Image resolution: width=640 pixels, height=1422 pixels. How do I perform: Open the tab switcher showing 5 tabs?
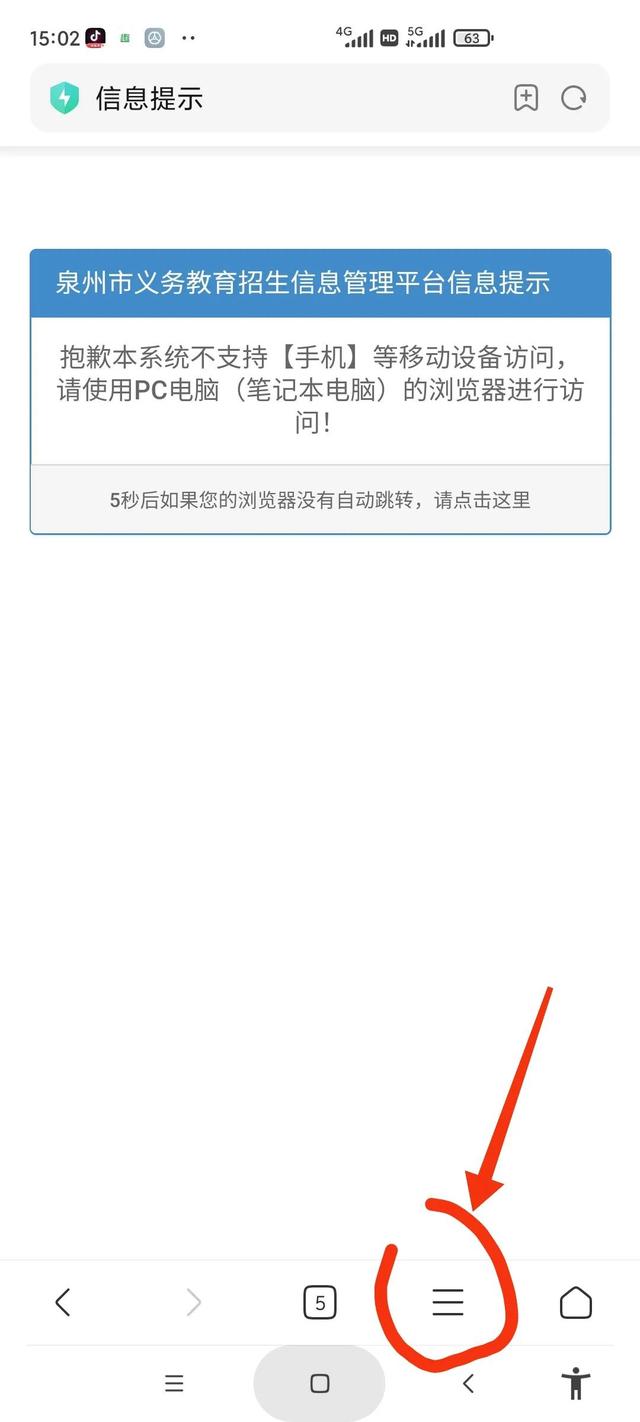point(320,1303)
